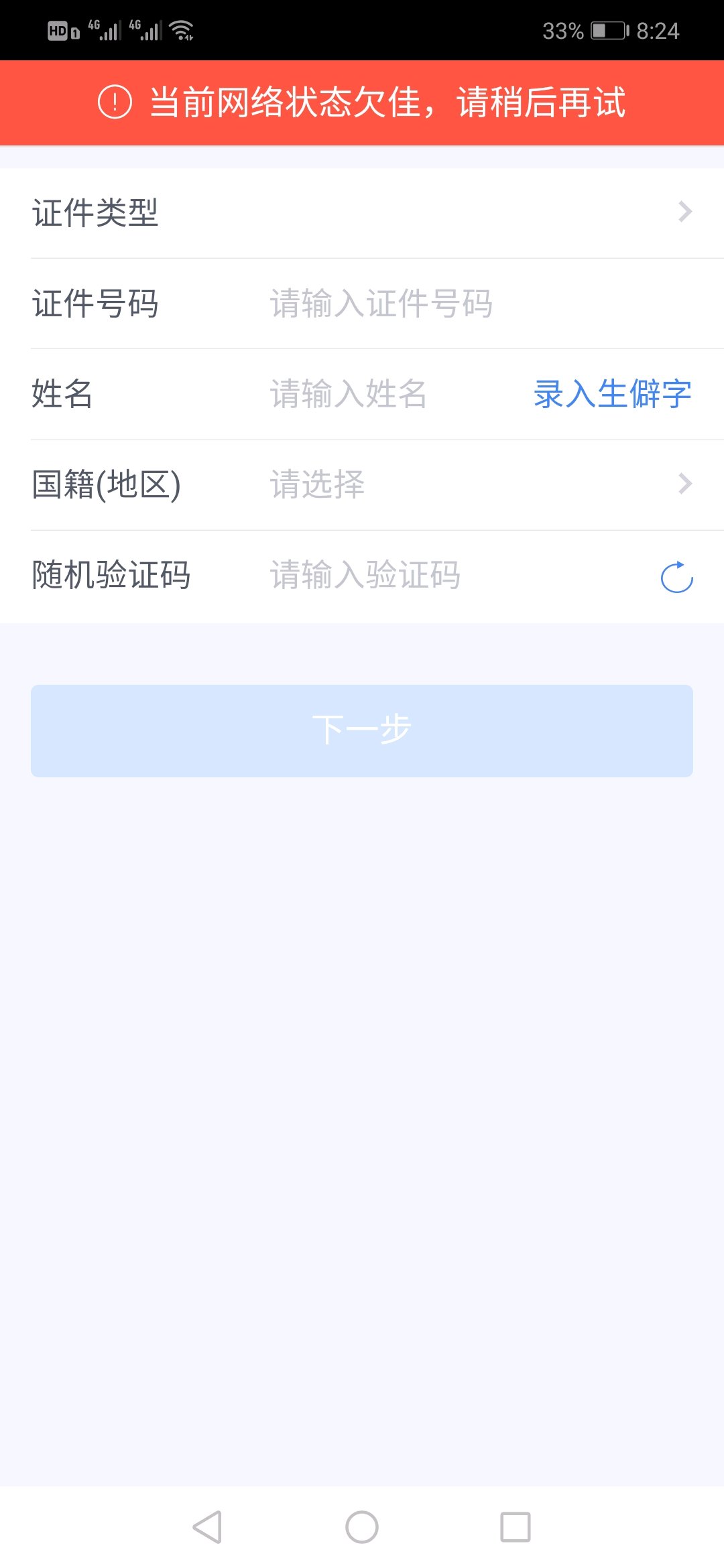Viewport: 724px width, 1568px height.
Task: Go to the home screen
Action: (x=362, y=1527)
